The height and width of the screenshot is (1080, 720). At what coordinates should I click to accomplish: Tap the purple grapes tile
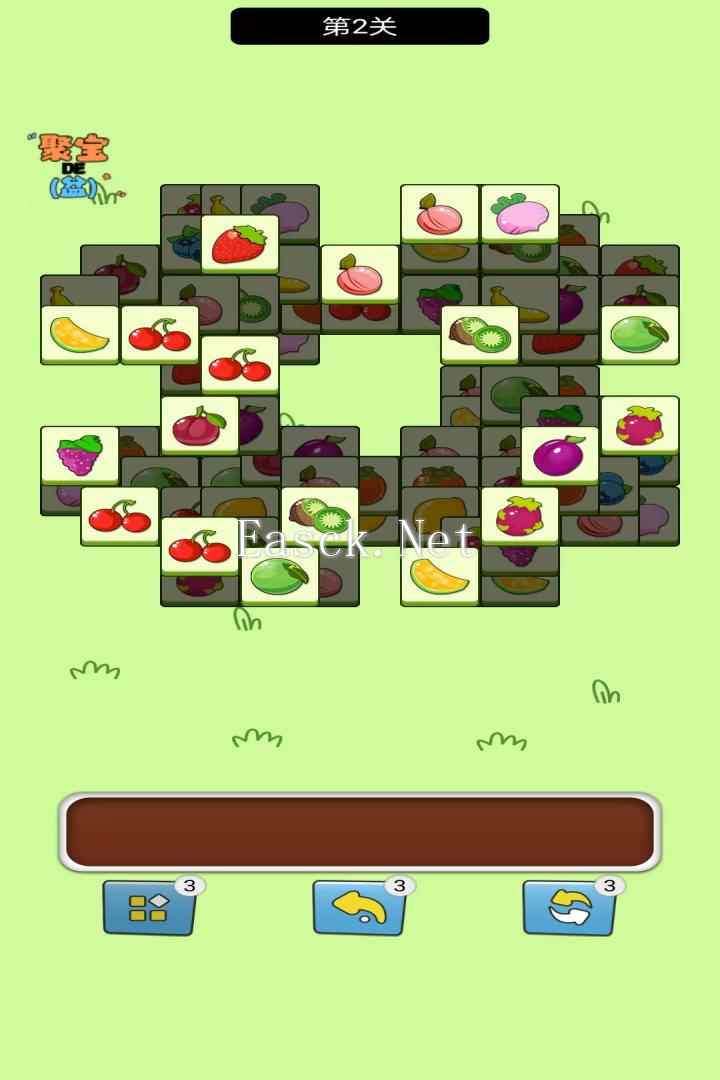(x=79, y=455)
